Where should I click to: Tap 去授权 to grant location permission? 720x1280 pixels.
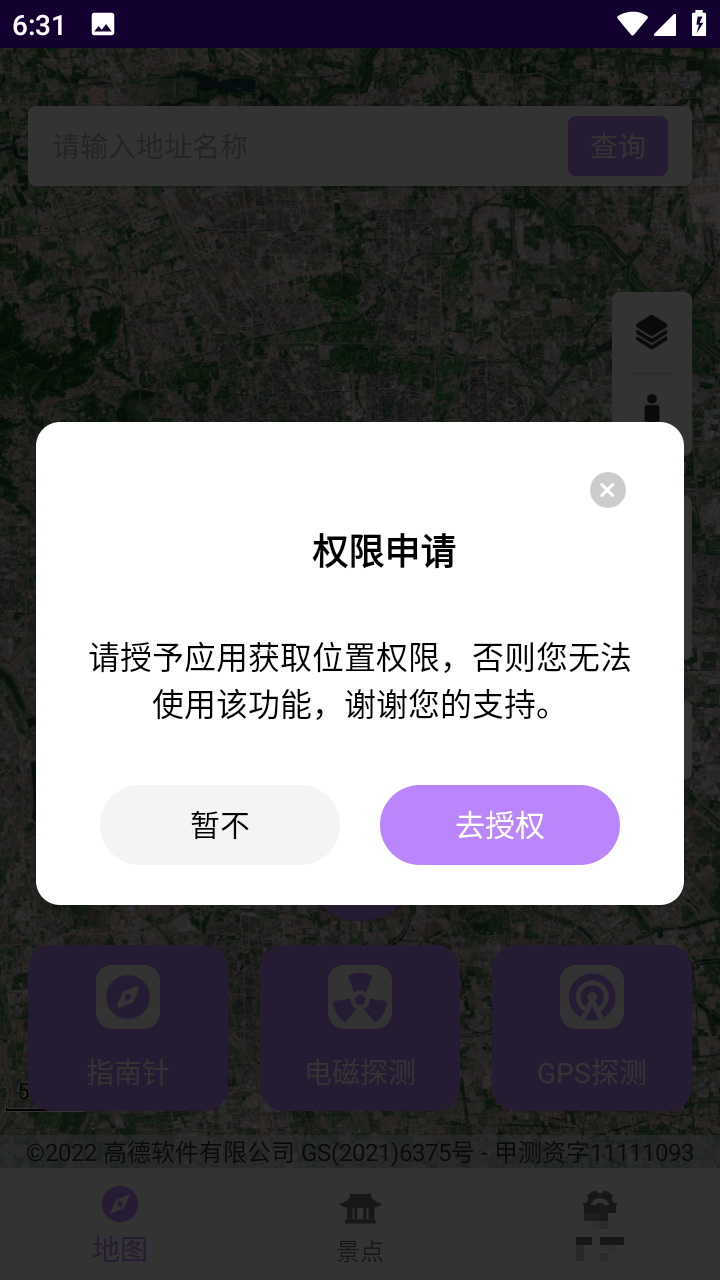500,825
